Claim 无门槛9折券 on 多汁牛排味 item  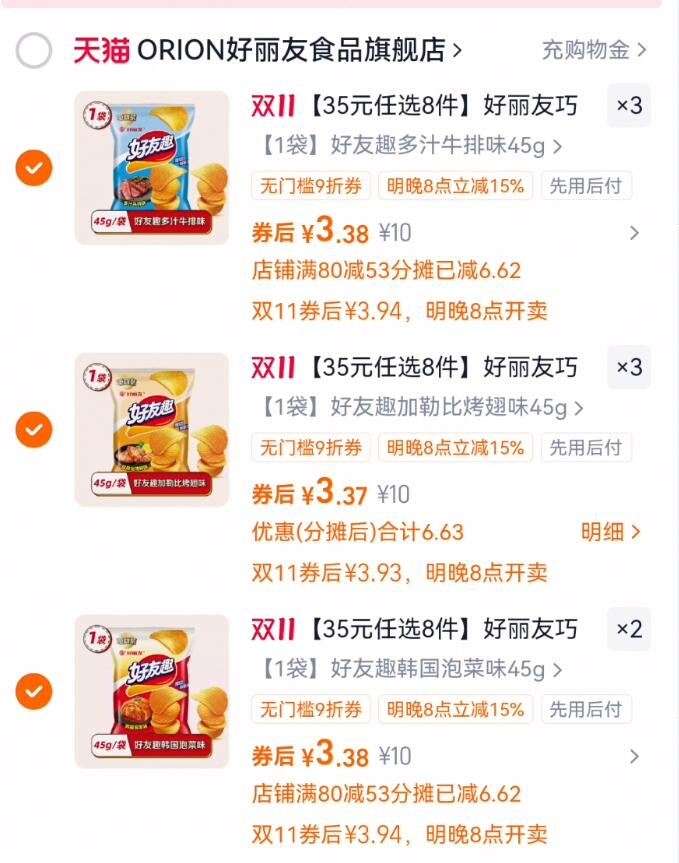(x=311, y=186)
